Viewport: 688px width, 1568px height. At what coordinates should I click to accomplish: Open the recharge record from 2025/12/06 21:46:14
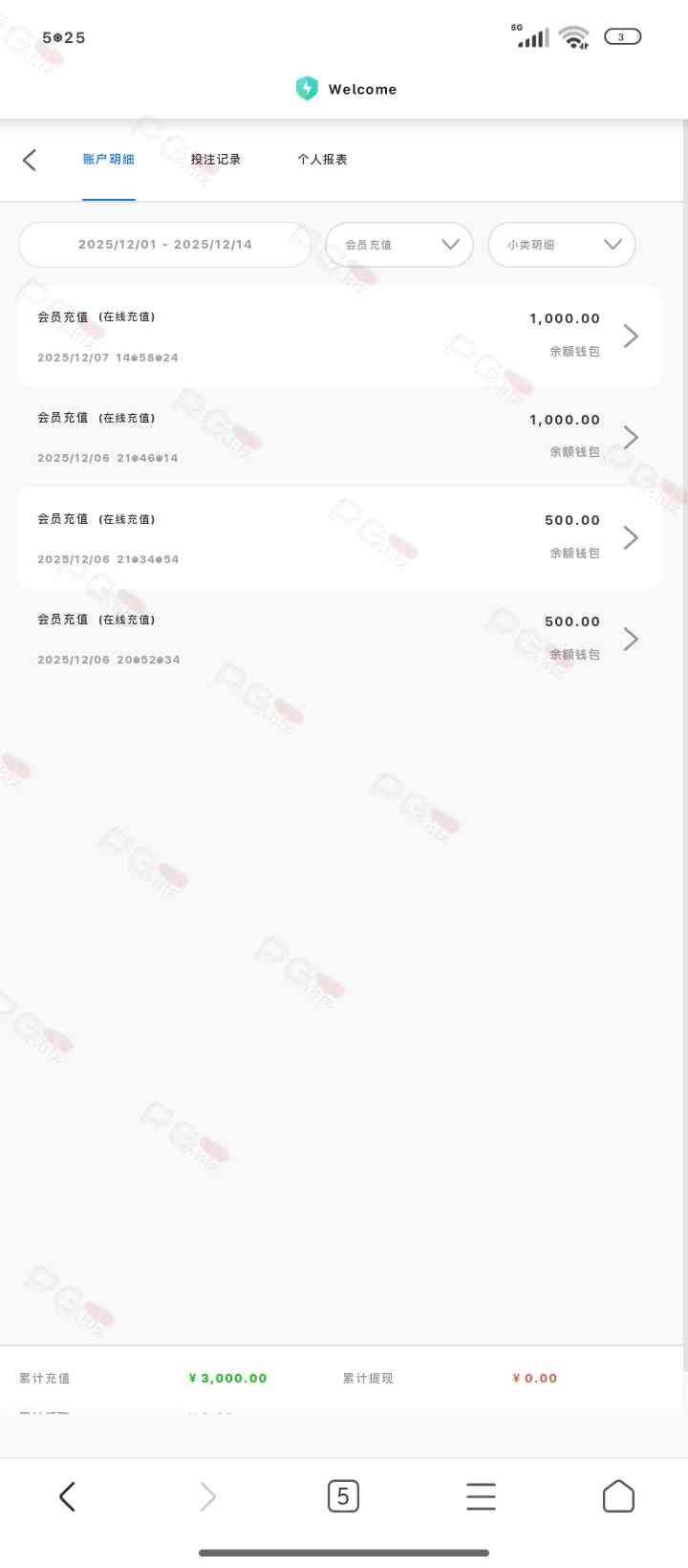[339, 437]
